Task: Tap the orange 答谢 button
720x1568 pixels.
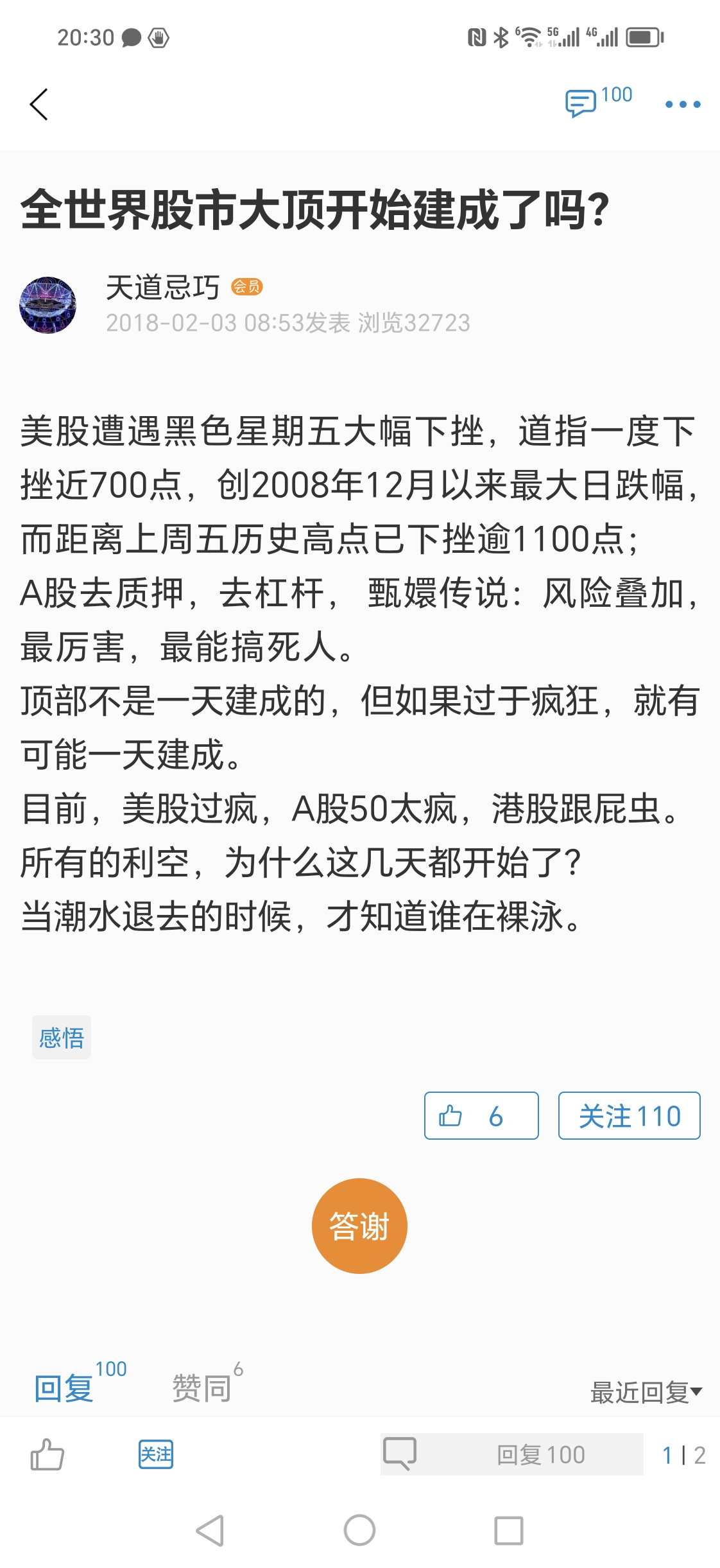Action: tap(359, 1226)
